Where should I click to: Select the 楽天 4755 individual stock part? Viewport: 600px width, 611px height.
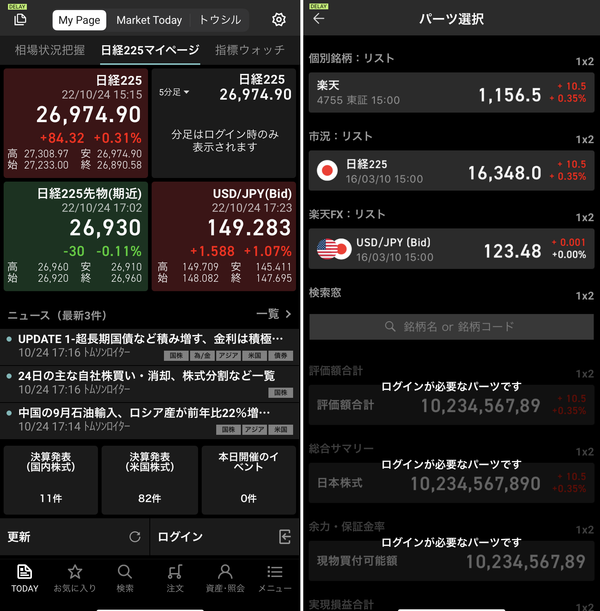pos(452,93)
